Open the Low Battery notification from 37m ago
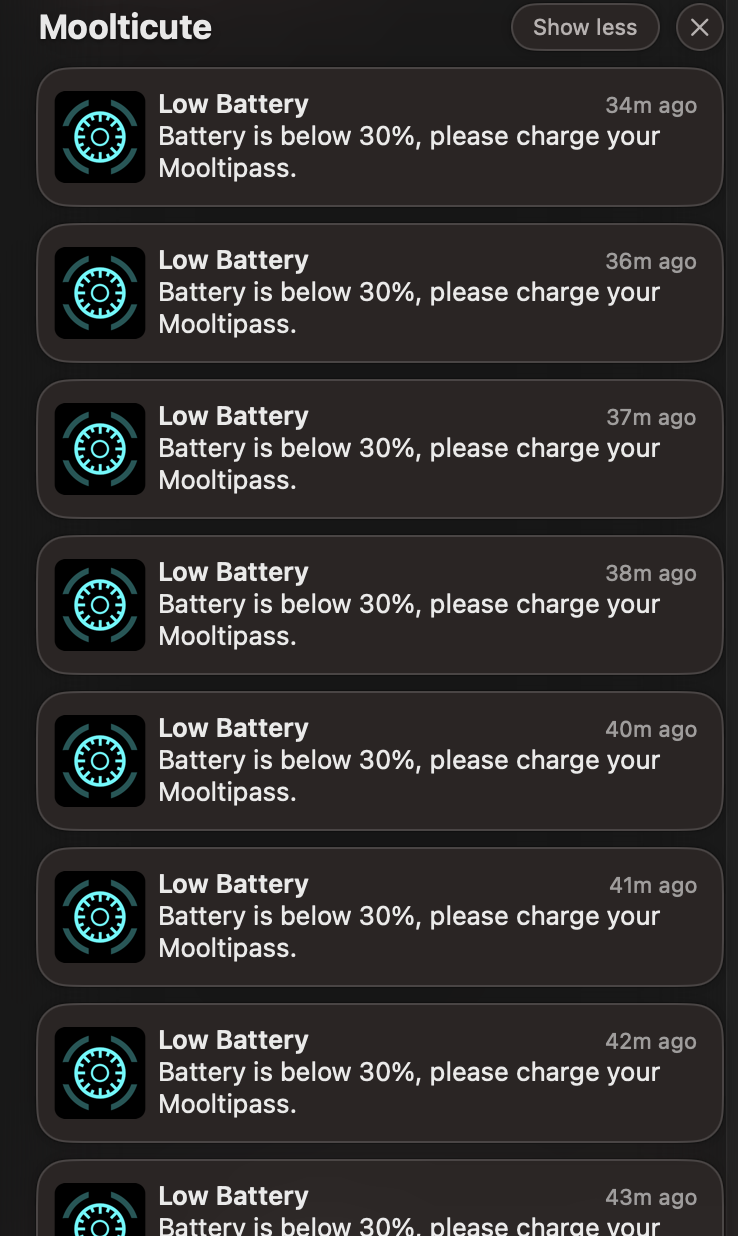The height and width of the screenshot is (1236, 738). point(380,449)
